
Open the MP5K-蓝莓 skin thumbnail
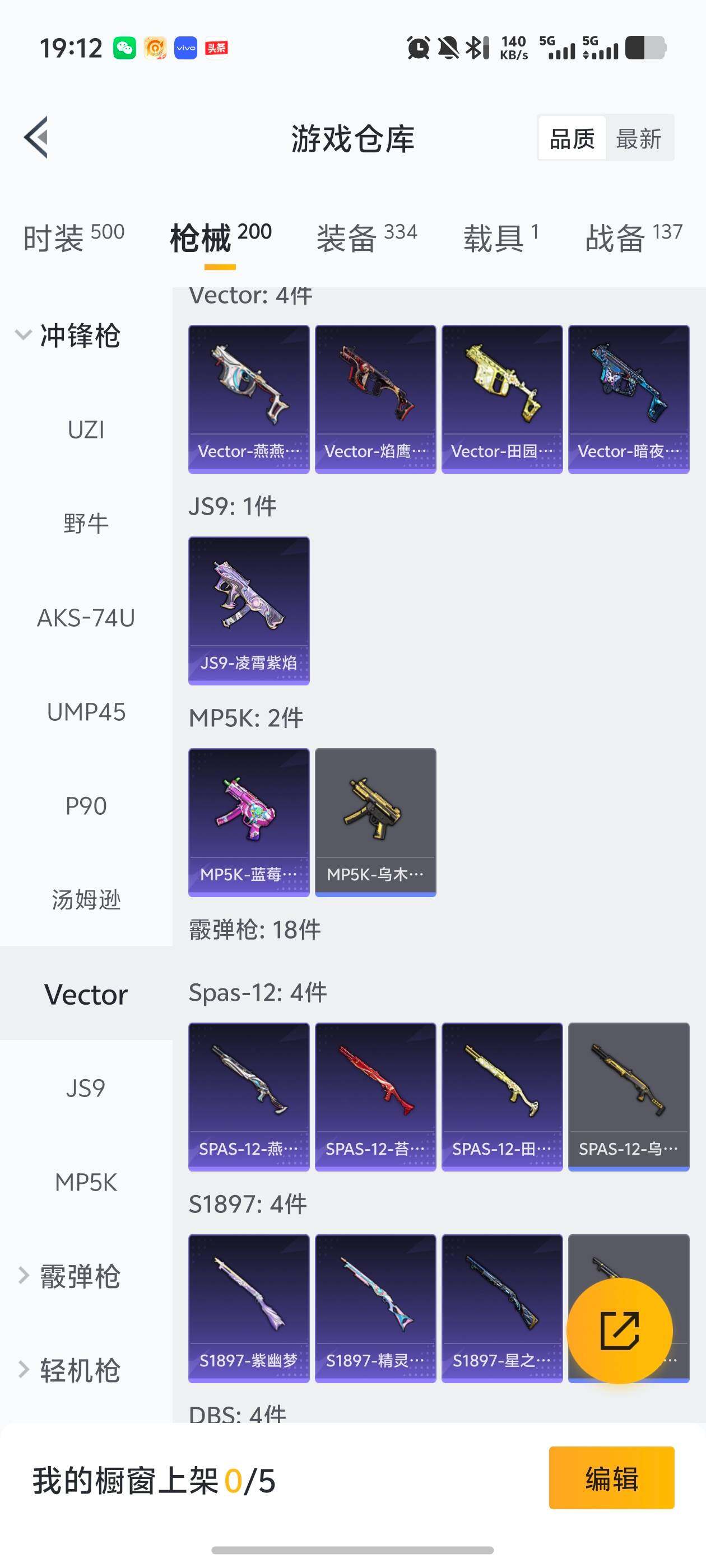click(249, 821)
